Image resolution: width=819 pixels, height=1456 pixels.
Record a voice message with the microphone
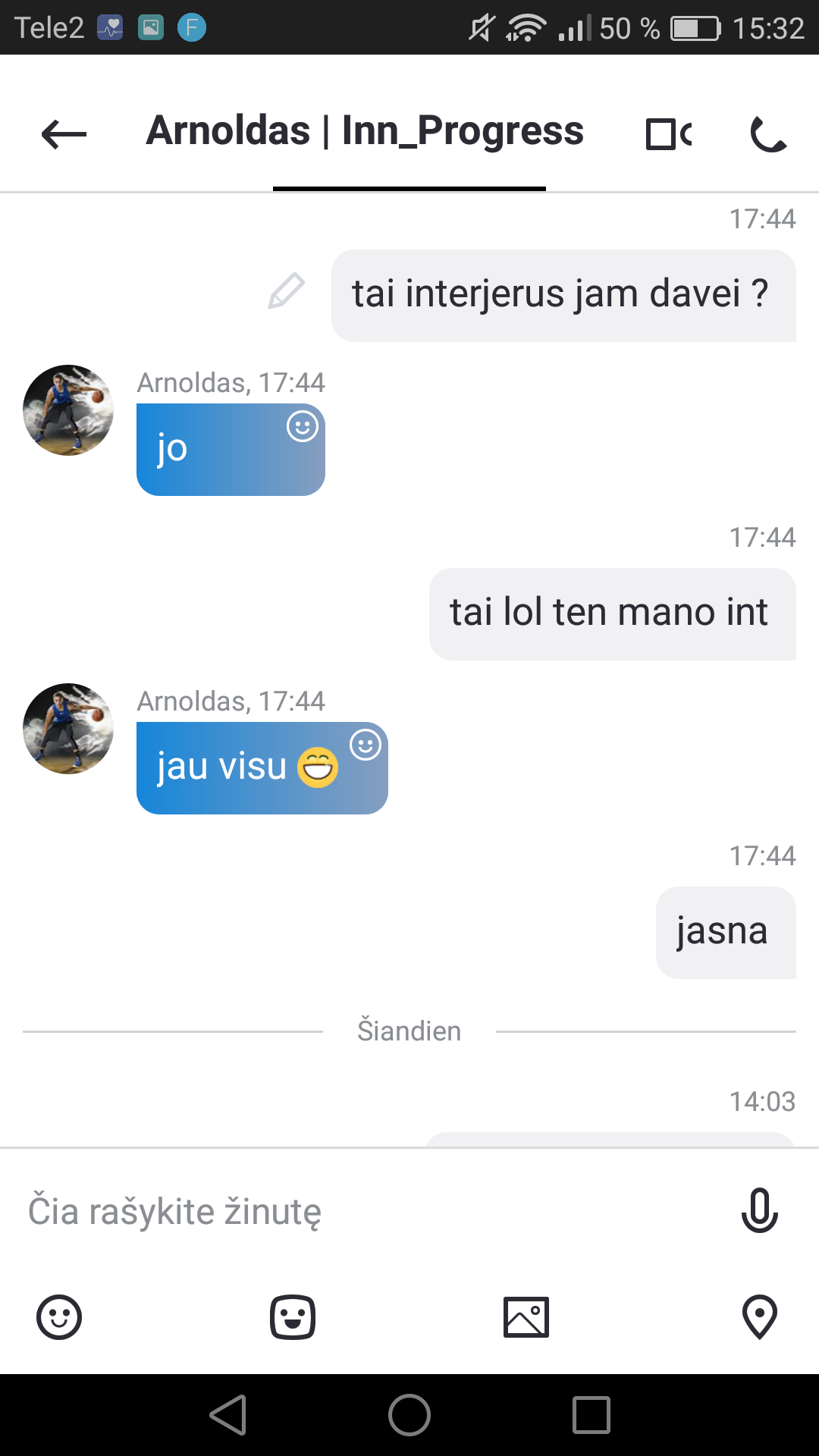click(759, 1211)
